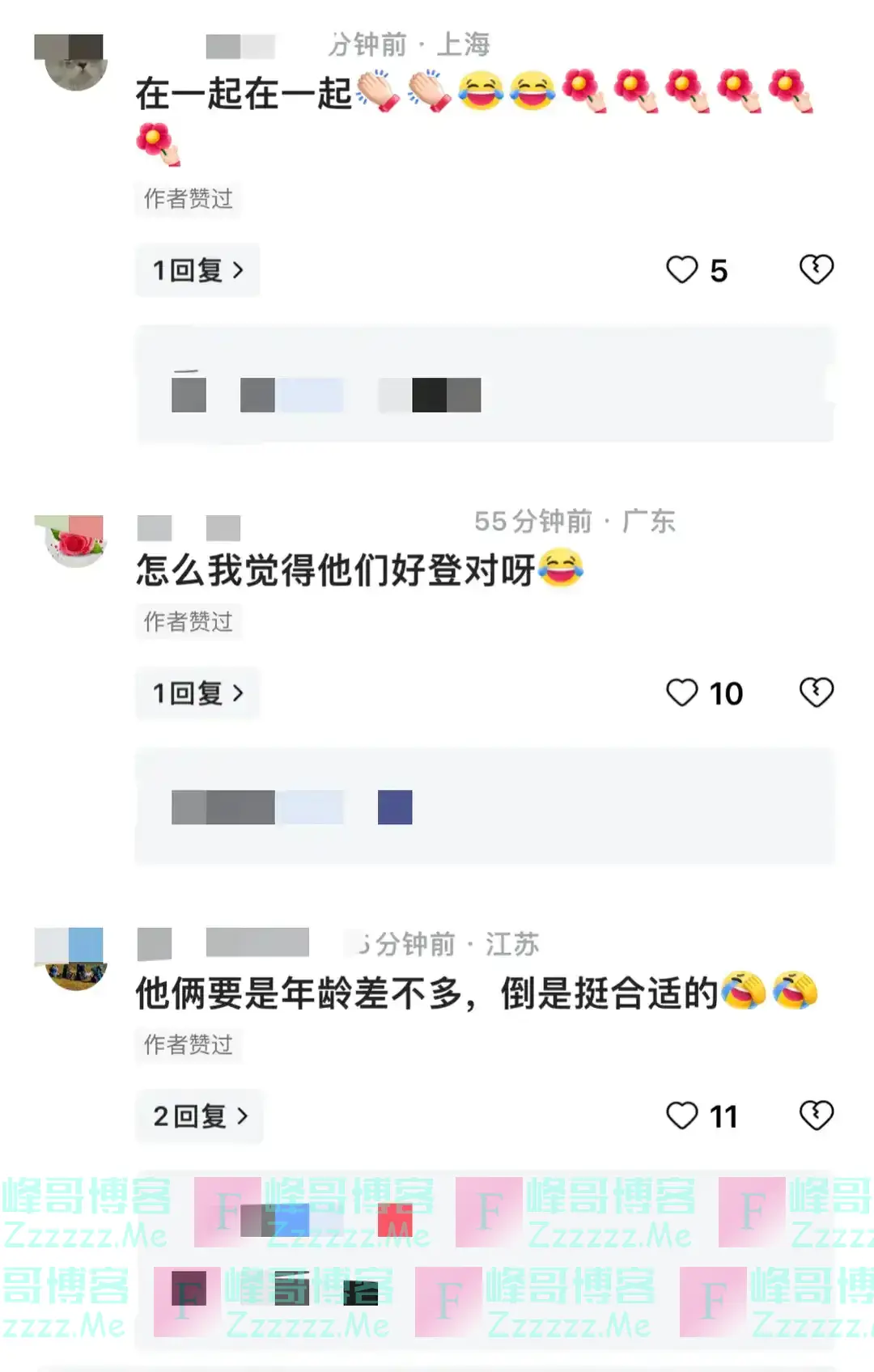Dislike the 年龄差不多 comment from 江苏
Screen dimensions: 874x1372
tap(816, 1116)
